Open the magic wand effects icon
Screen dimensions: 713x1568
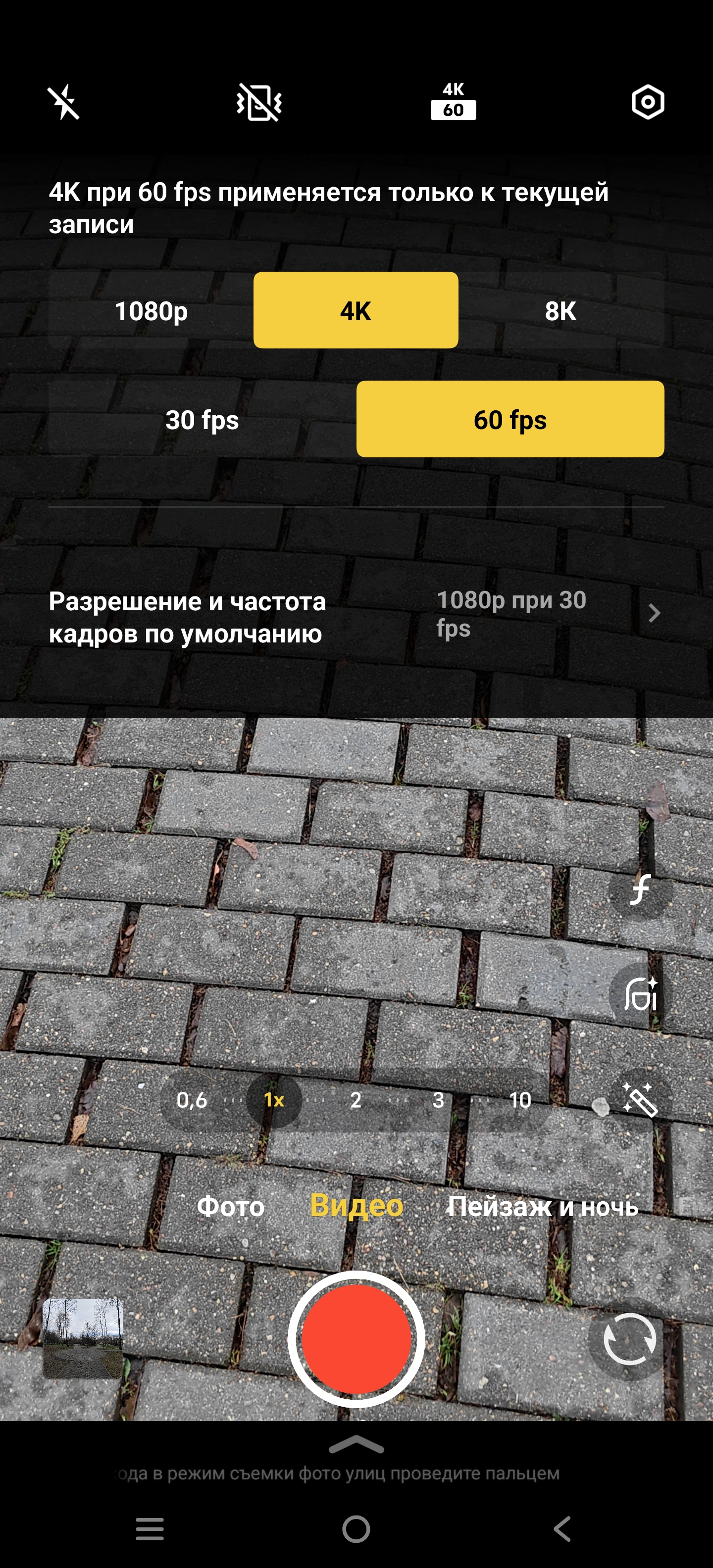click(x=641, y=1100)
